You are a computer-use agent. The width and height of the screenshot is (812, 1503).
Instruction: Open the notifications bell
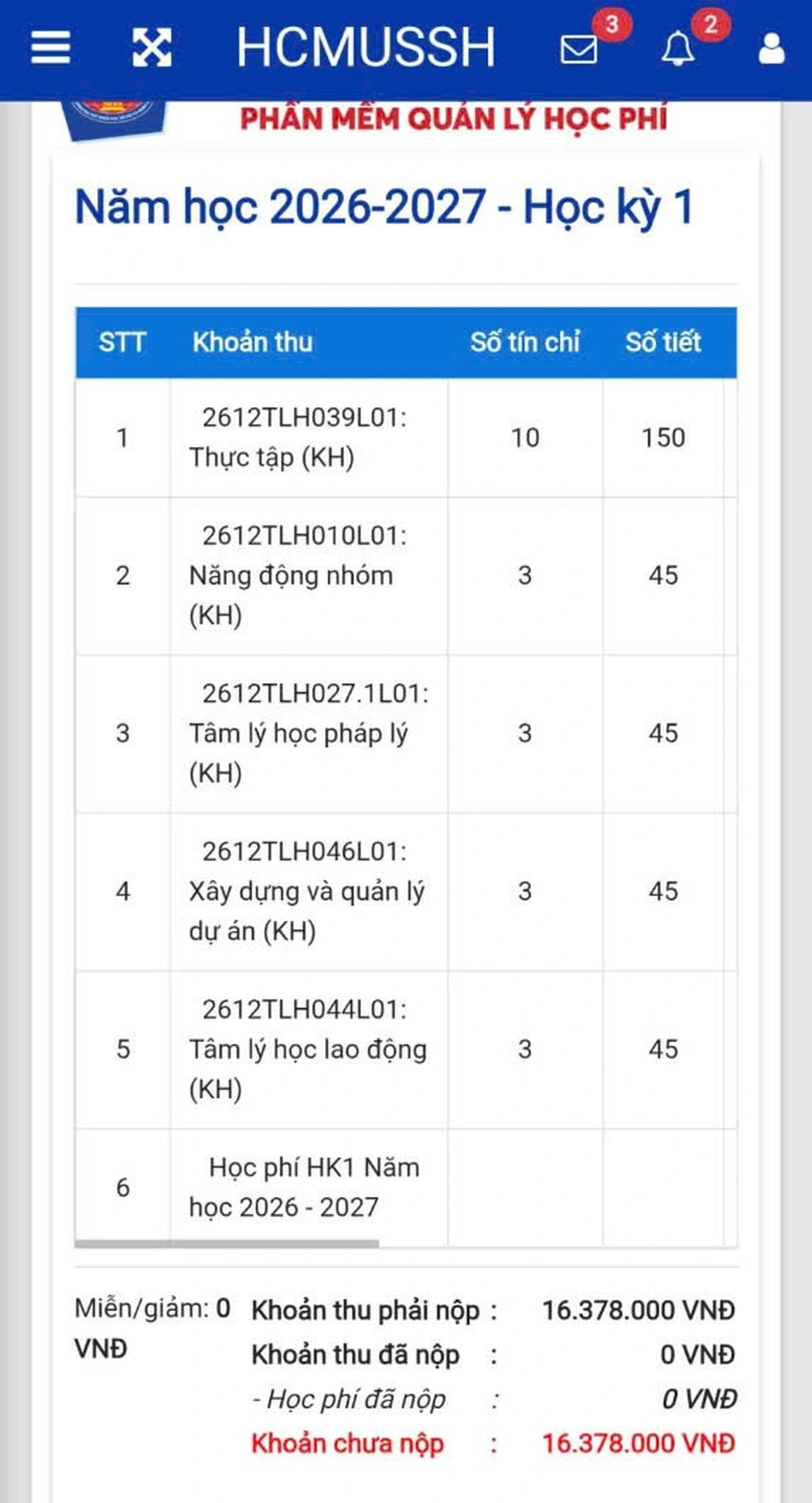(677, 49)
